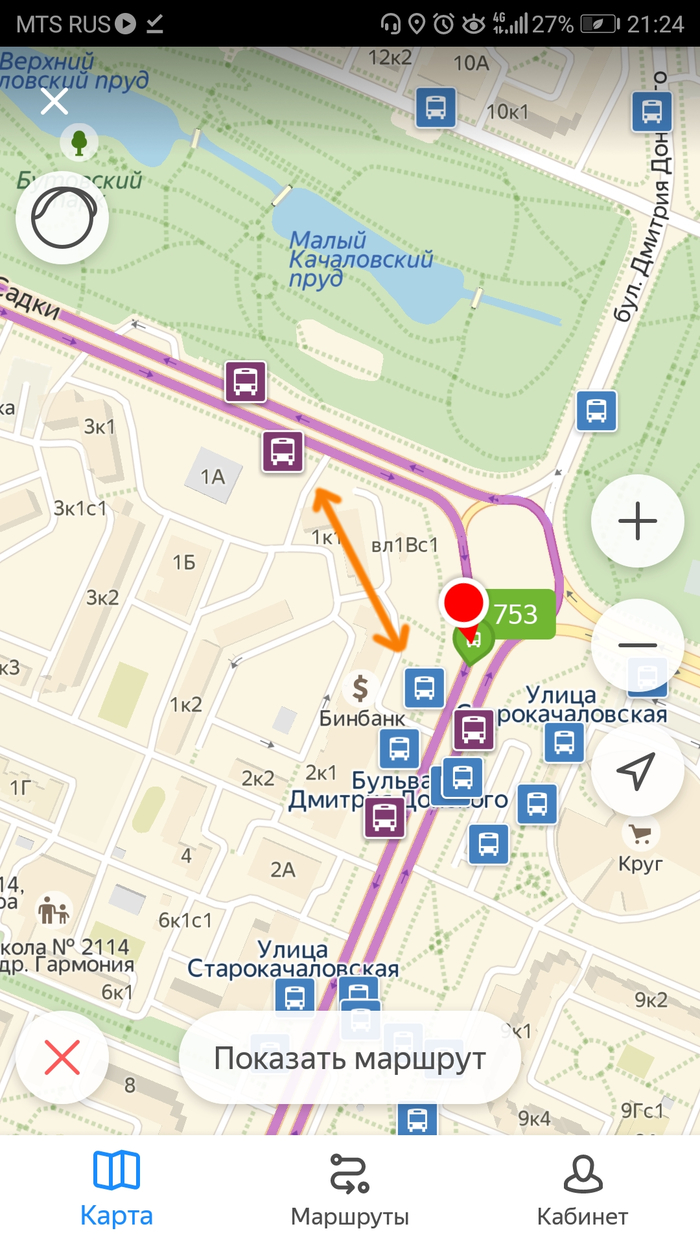Zoom out on the map

click(637, 646)
